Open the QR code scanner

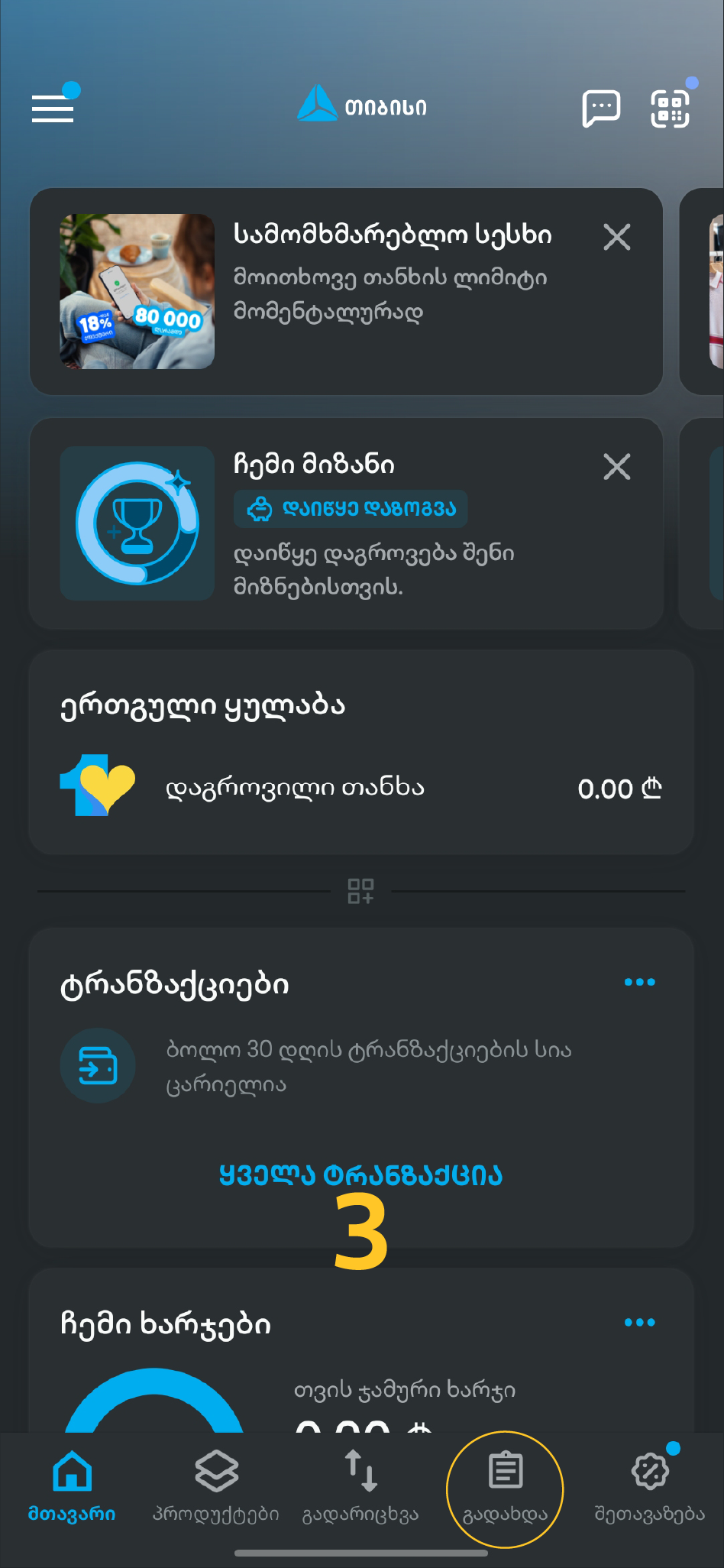(670, 108)
